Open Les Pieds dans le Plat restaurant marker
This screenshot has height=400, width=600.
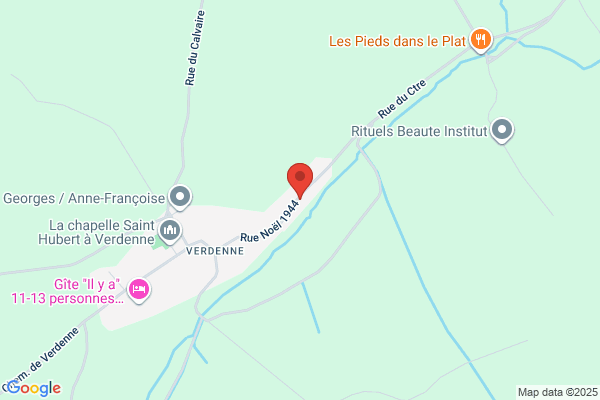point(481,40)
